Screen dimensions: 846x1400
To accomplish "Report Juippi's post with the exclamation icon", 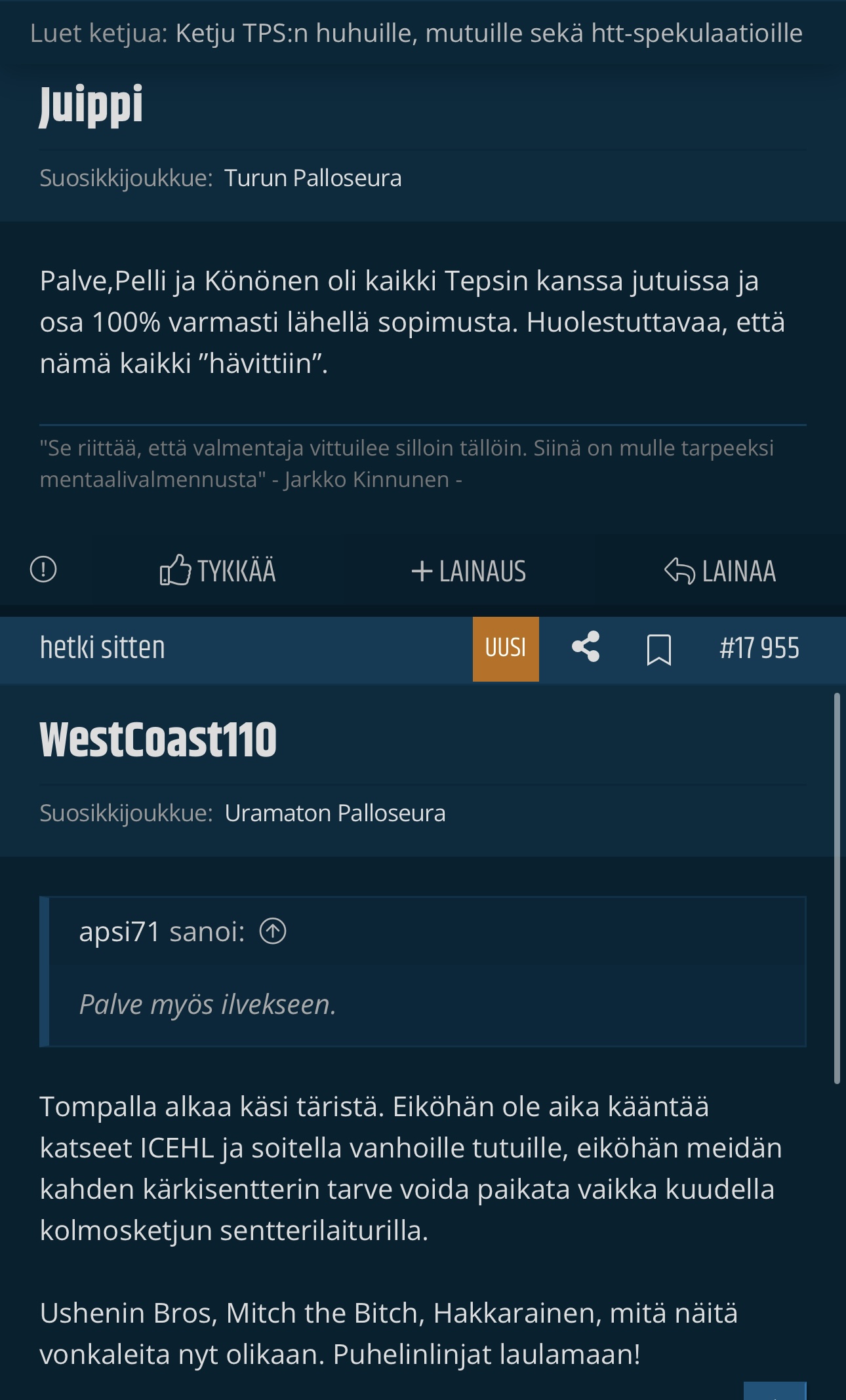I will [x=43, y=569].
